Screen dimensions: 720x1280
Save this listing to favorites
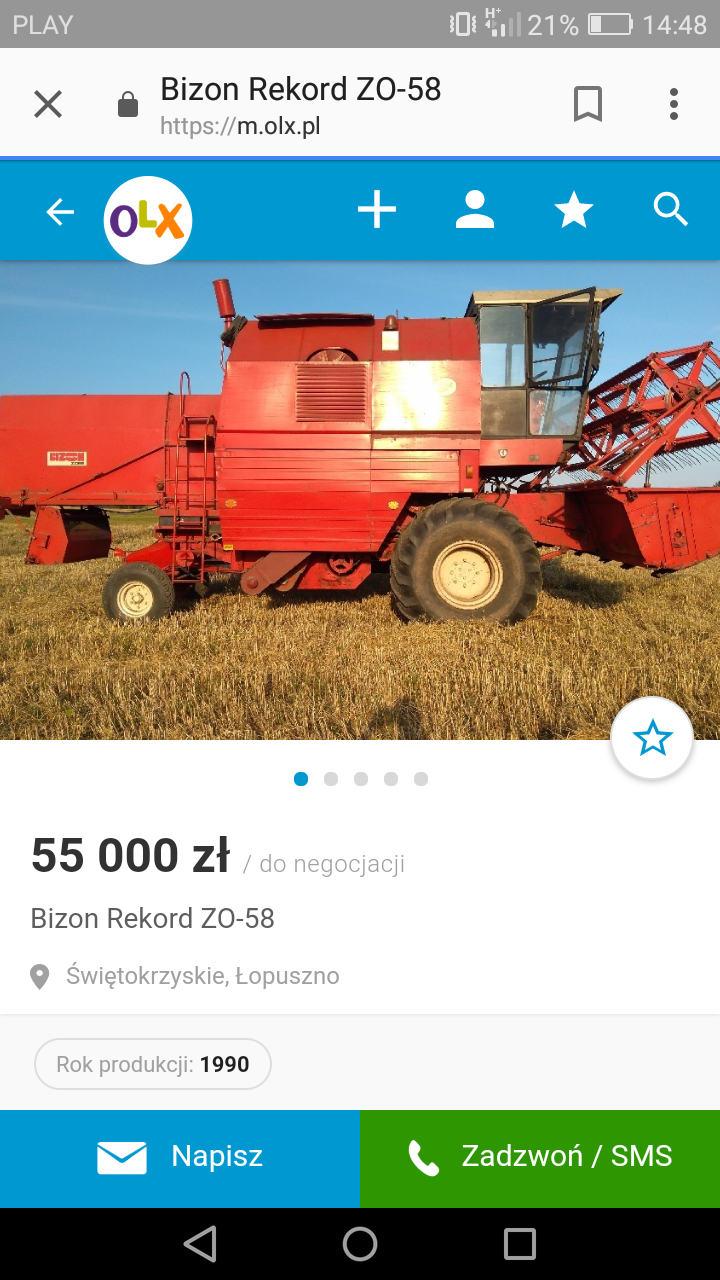click(x=652, y=738)
